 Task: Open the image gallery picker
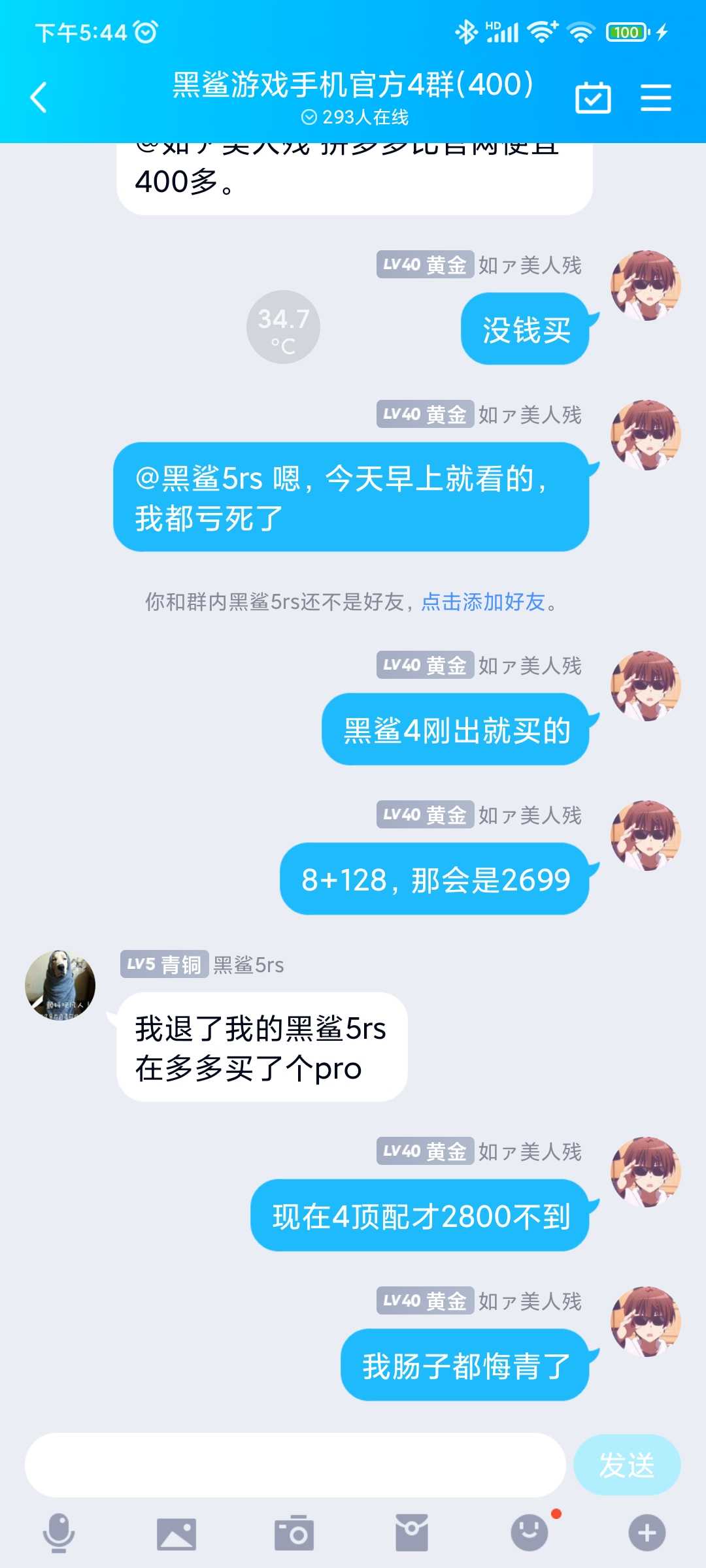tap(176, 1533)
